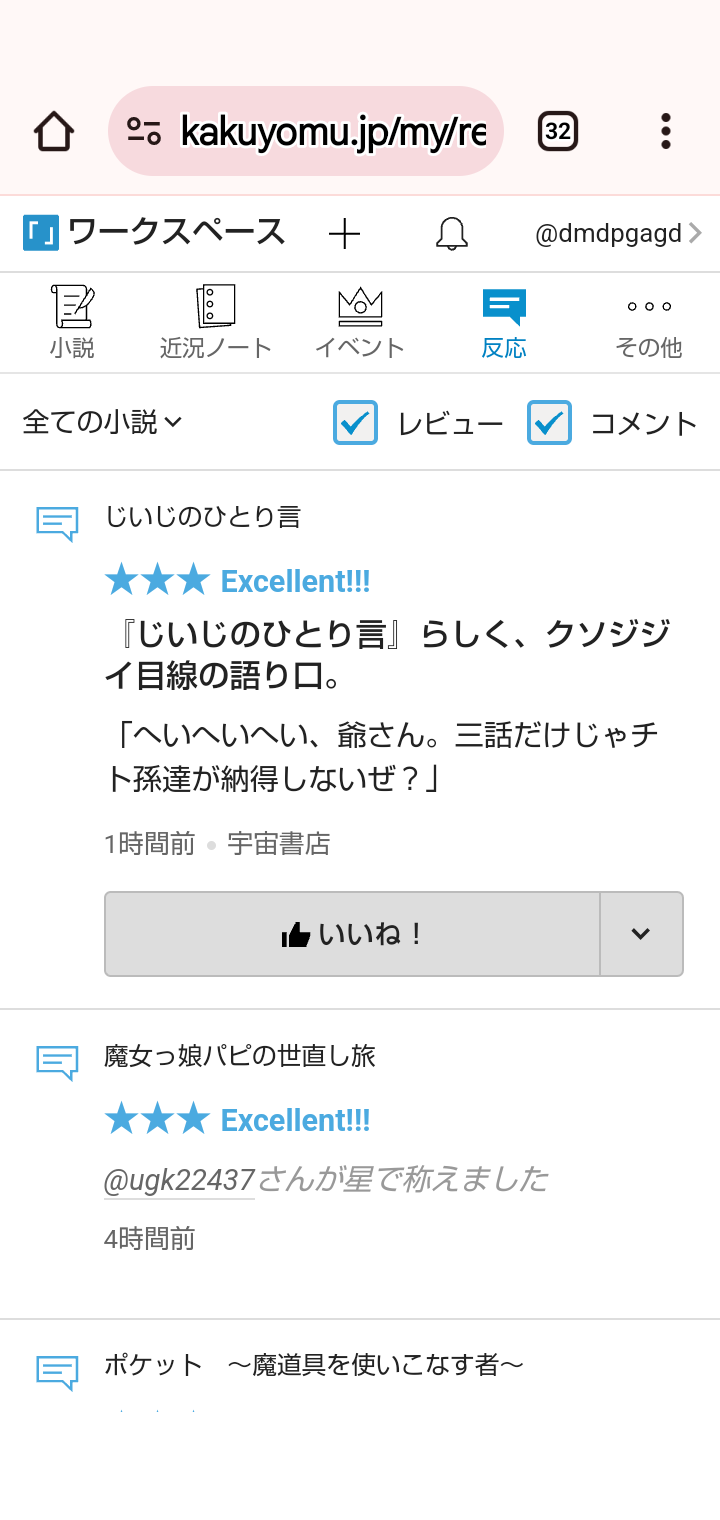Open the browser tab switcher showing 32
The height and width of the screenshot is (1520, 720).
coord(558,131)
